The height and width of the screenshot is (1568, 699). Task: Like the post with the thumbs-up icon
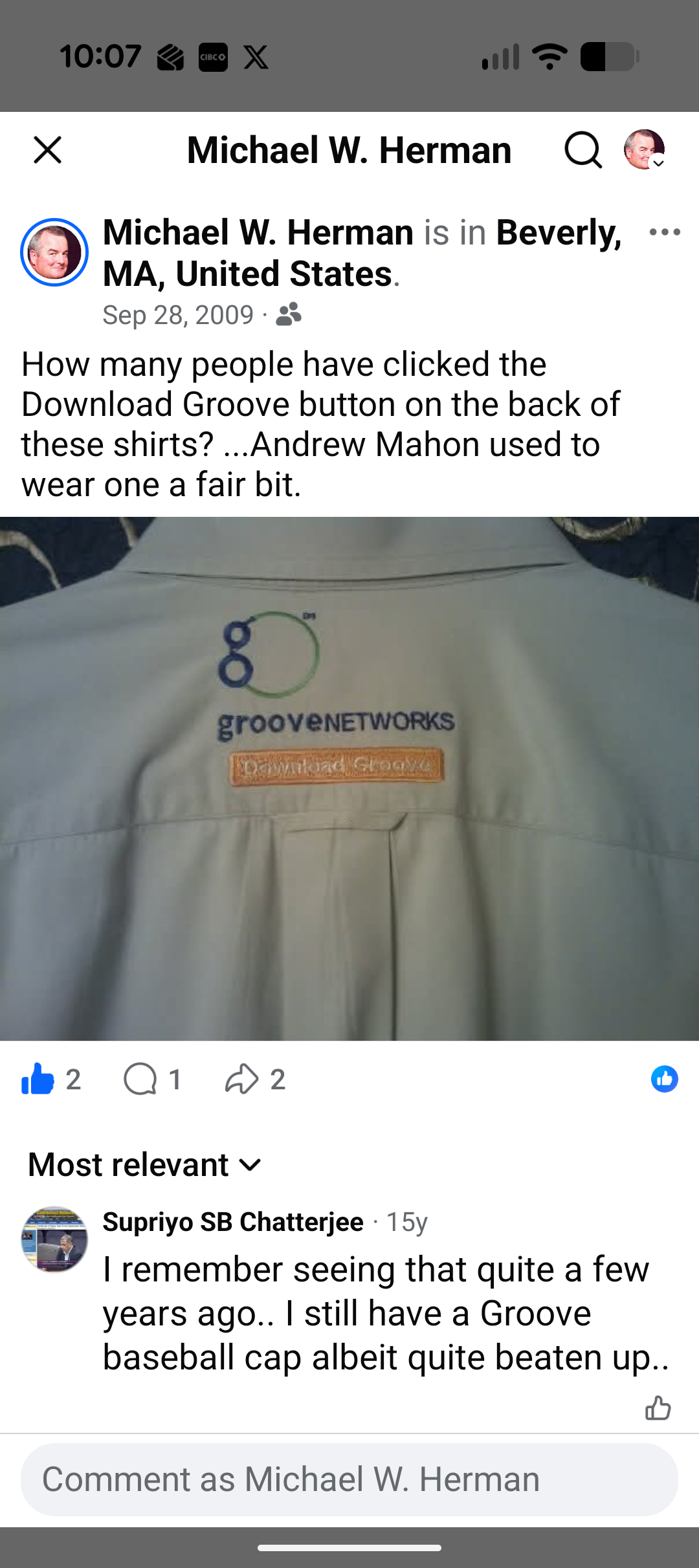38,1079
